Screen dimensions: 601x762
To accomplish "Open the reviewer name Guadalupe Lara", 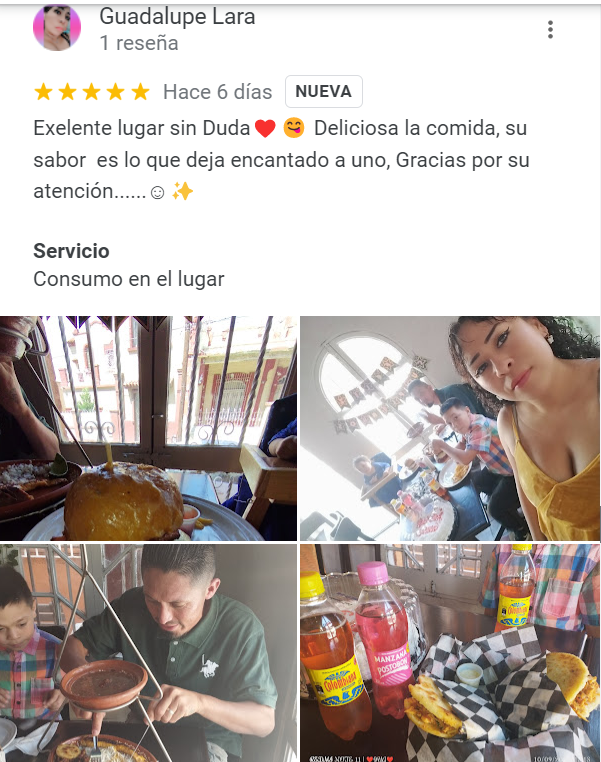I will [177, 17].
